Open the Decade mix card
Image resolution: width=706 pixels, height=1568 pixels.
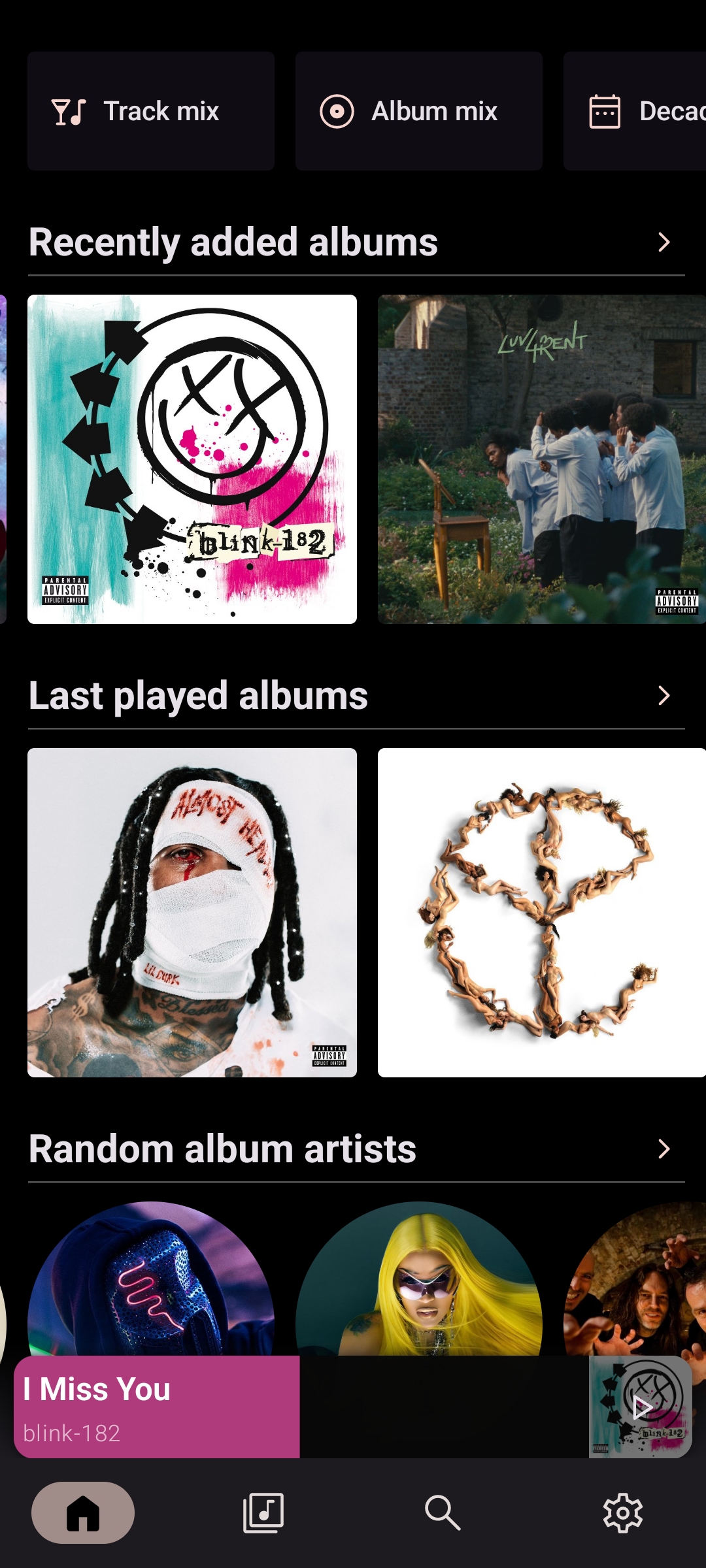coord(635,111)
